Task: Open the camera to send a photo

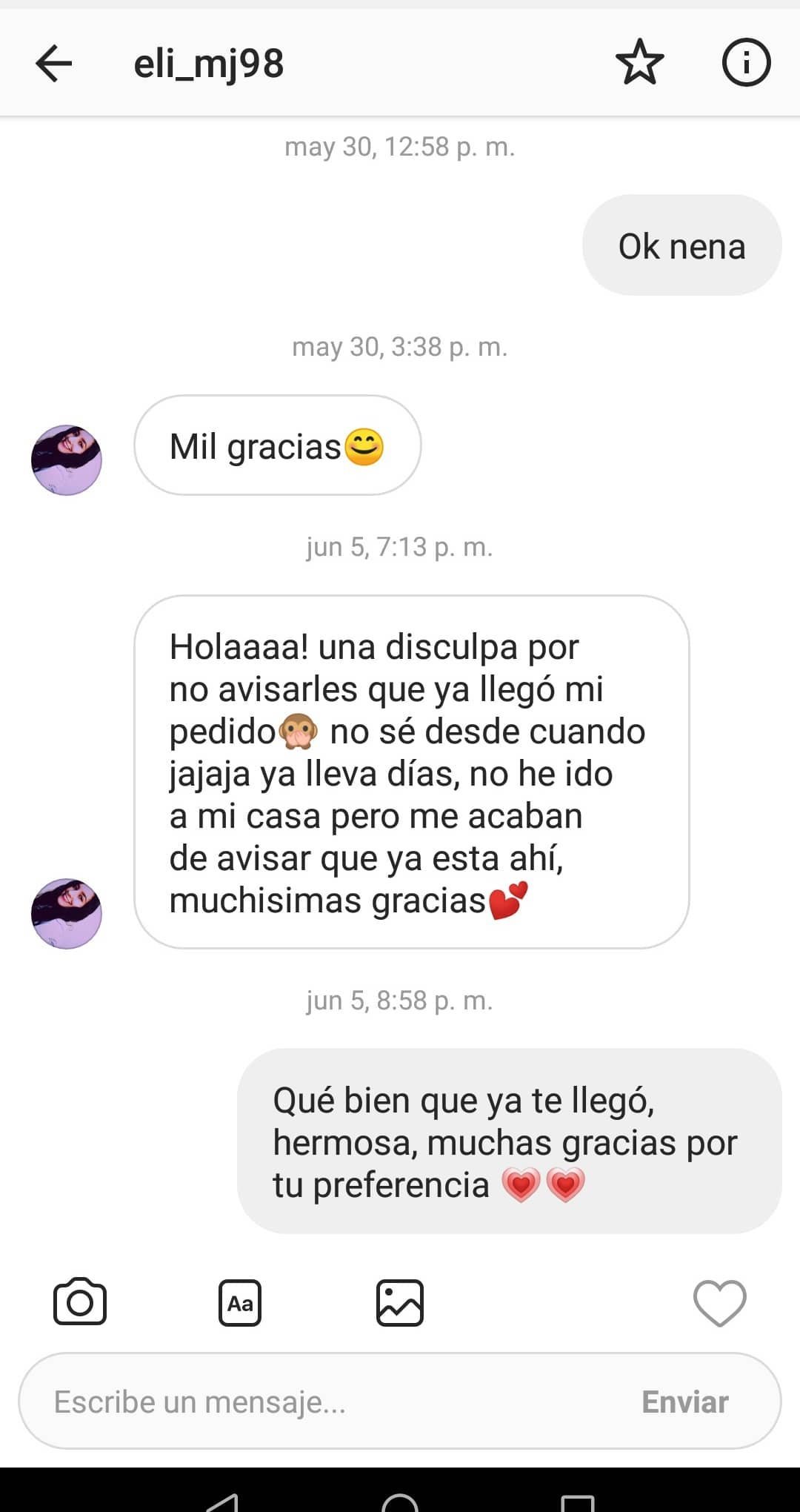Action: point(80,1302)
